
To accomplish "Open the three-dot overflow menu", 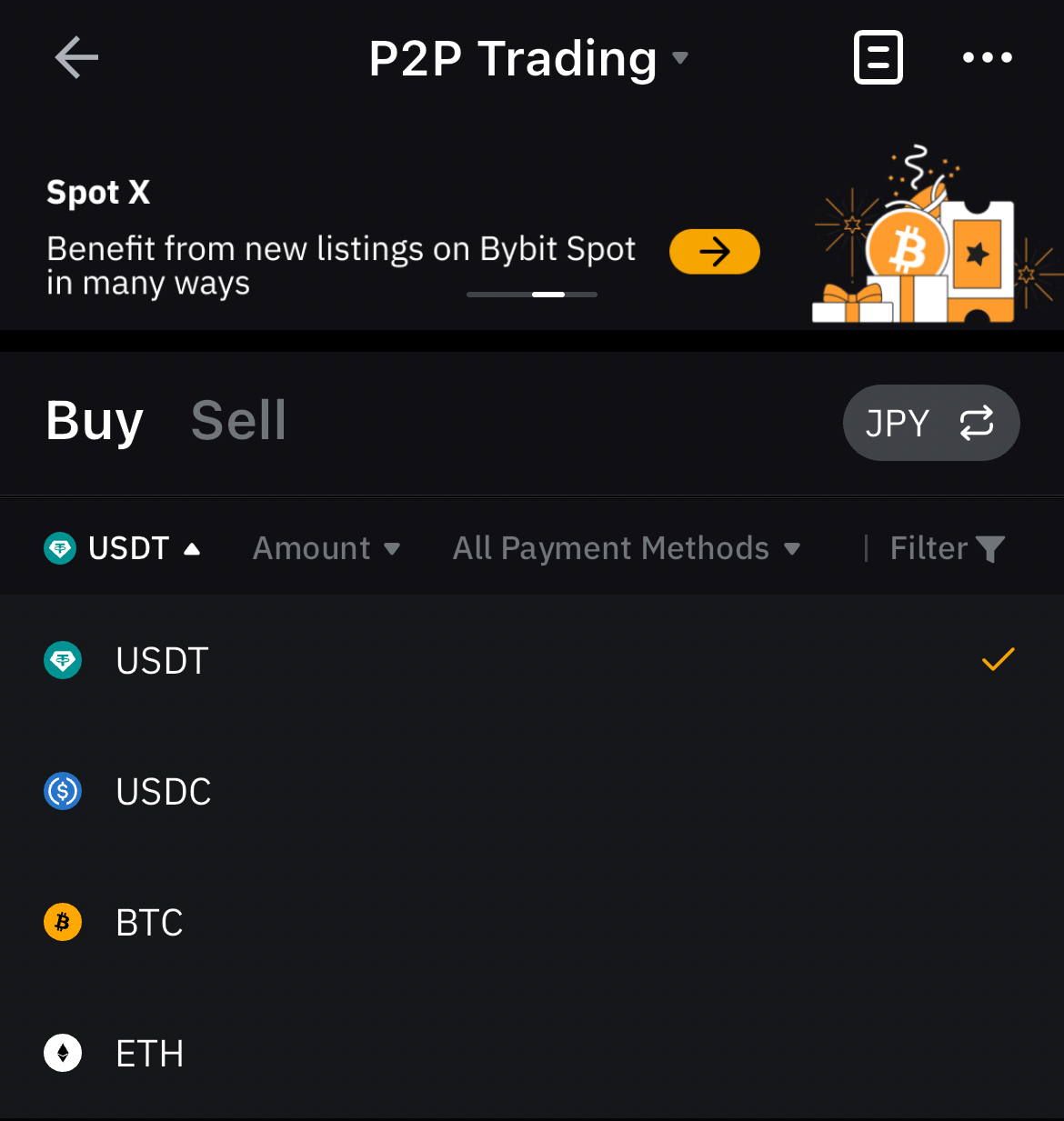I will pyautogui.click(x=987, y=58).
